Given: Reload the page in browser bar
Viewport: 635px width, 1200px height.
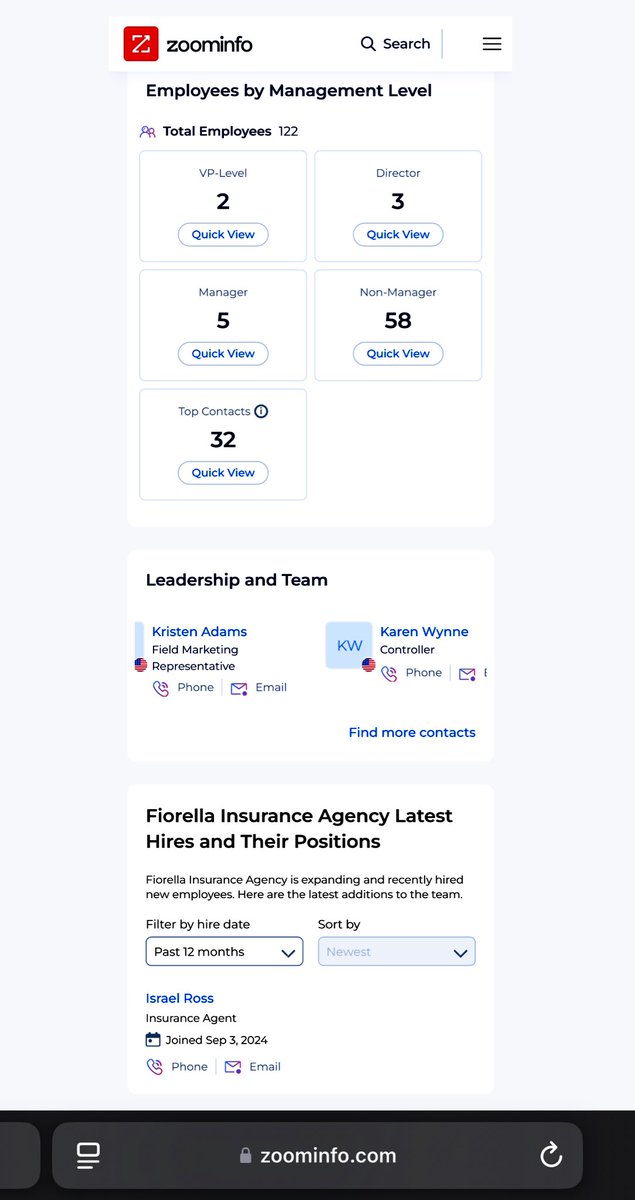Looking at the screenshot, I should click(551, 1155).
